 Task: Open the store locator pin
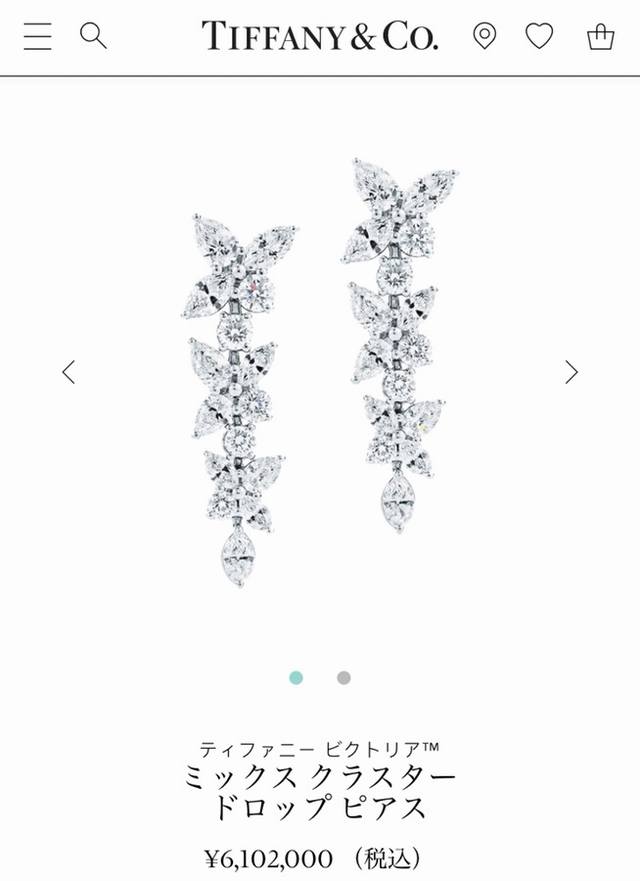484,37
